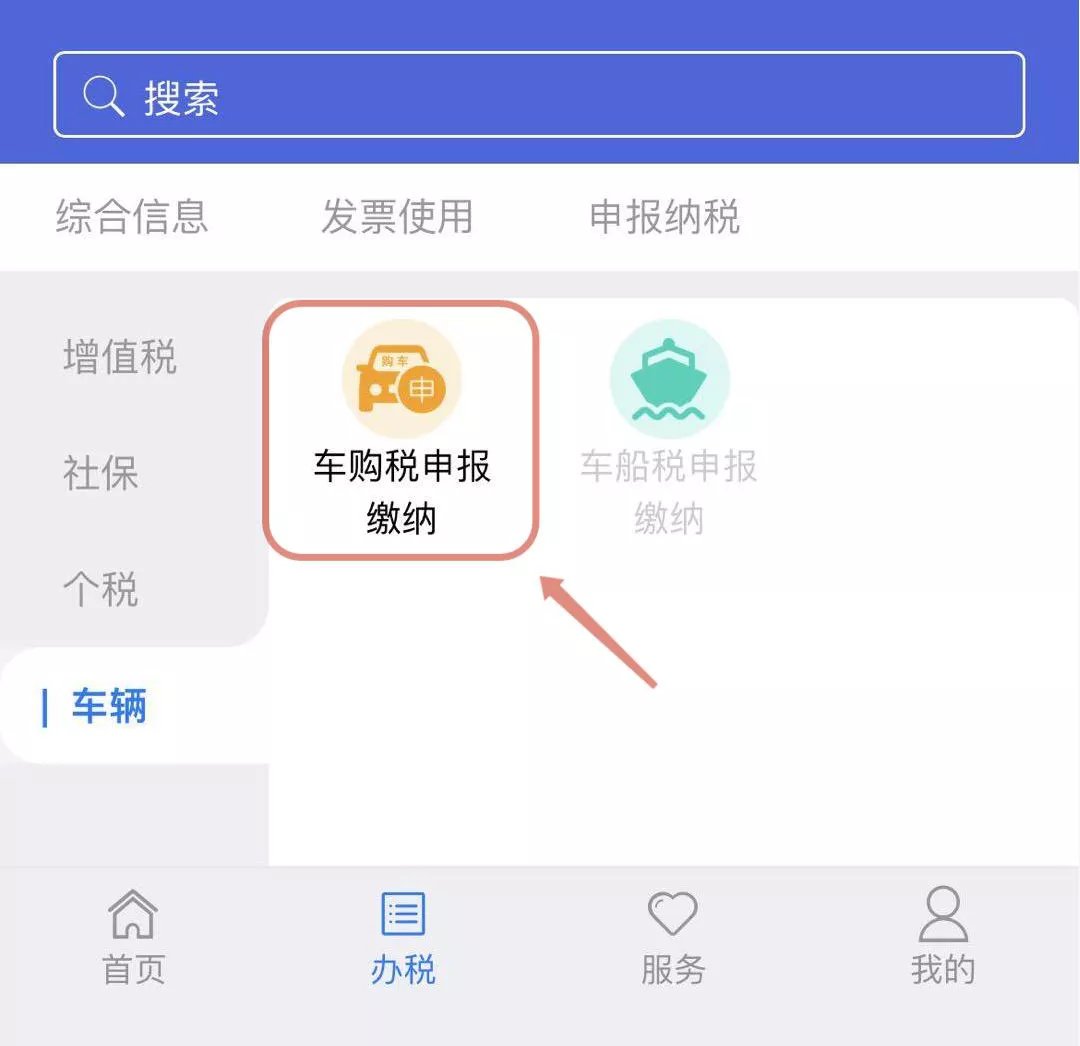This screenshot has height=1046, width=1080.
Task: Open the 社保 category
Action: 100,473
